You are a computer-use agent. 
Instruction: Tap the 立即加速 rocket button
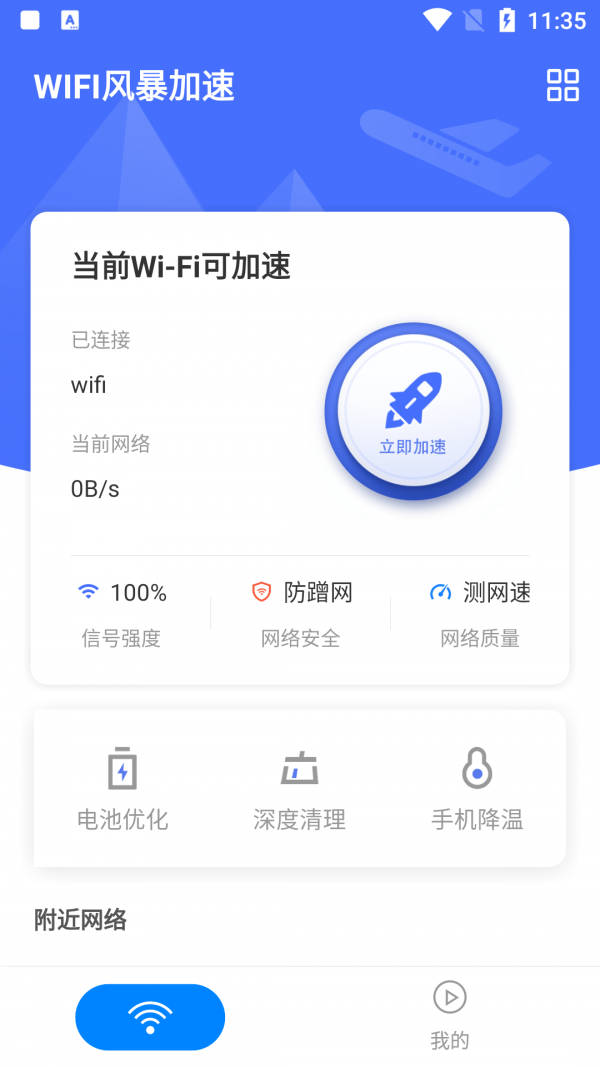coord(413,412)
